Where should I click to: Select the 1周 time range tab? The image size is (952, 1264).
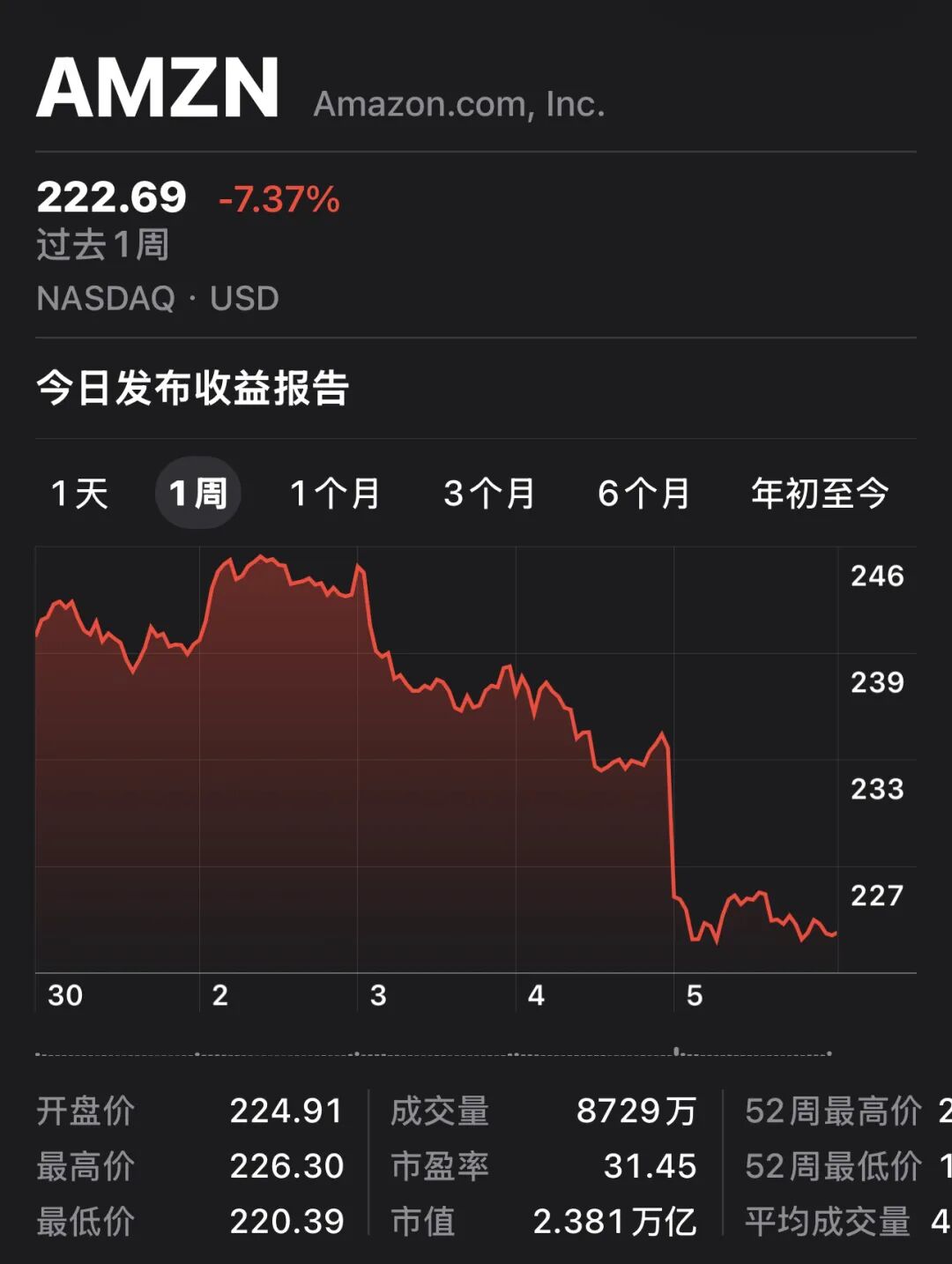[199, 494]
